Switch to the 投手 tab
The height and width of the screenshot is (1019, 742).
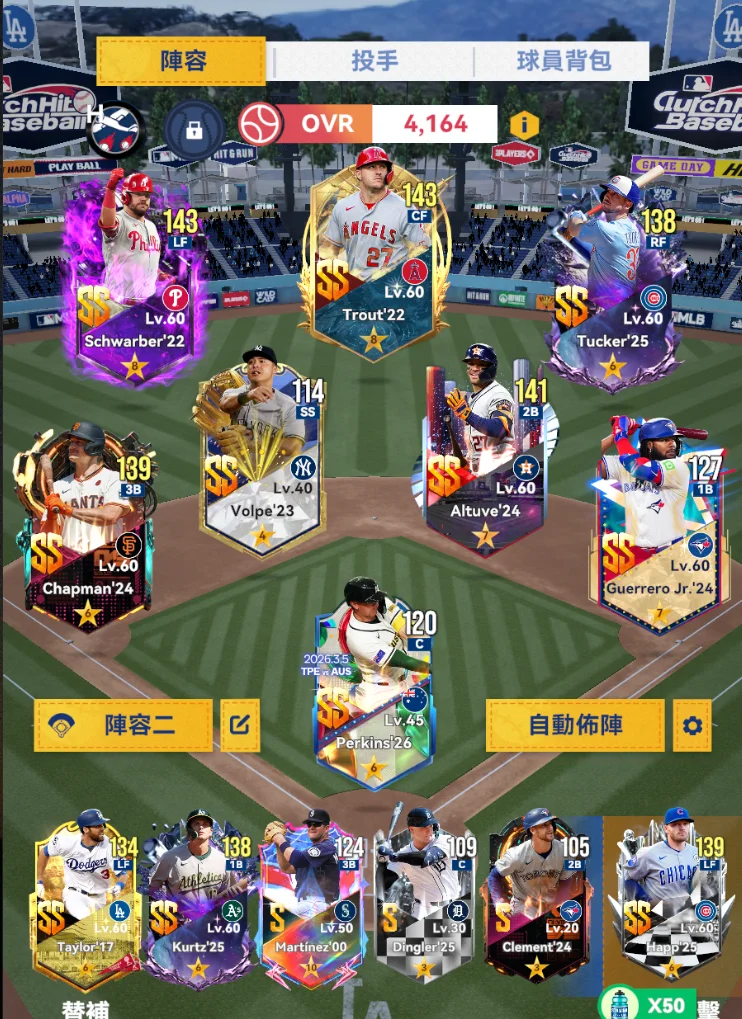point(374,61)
